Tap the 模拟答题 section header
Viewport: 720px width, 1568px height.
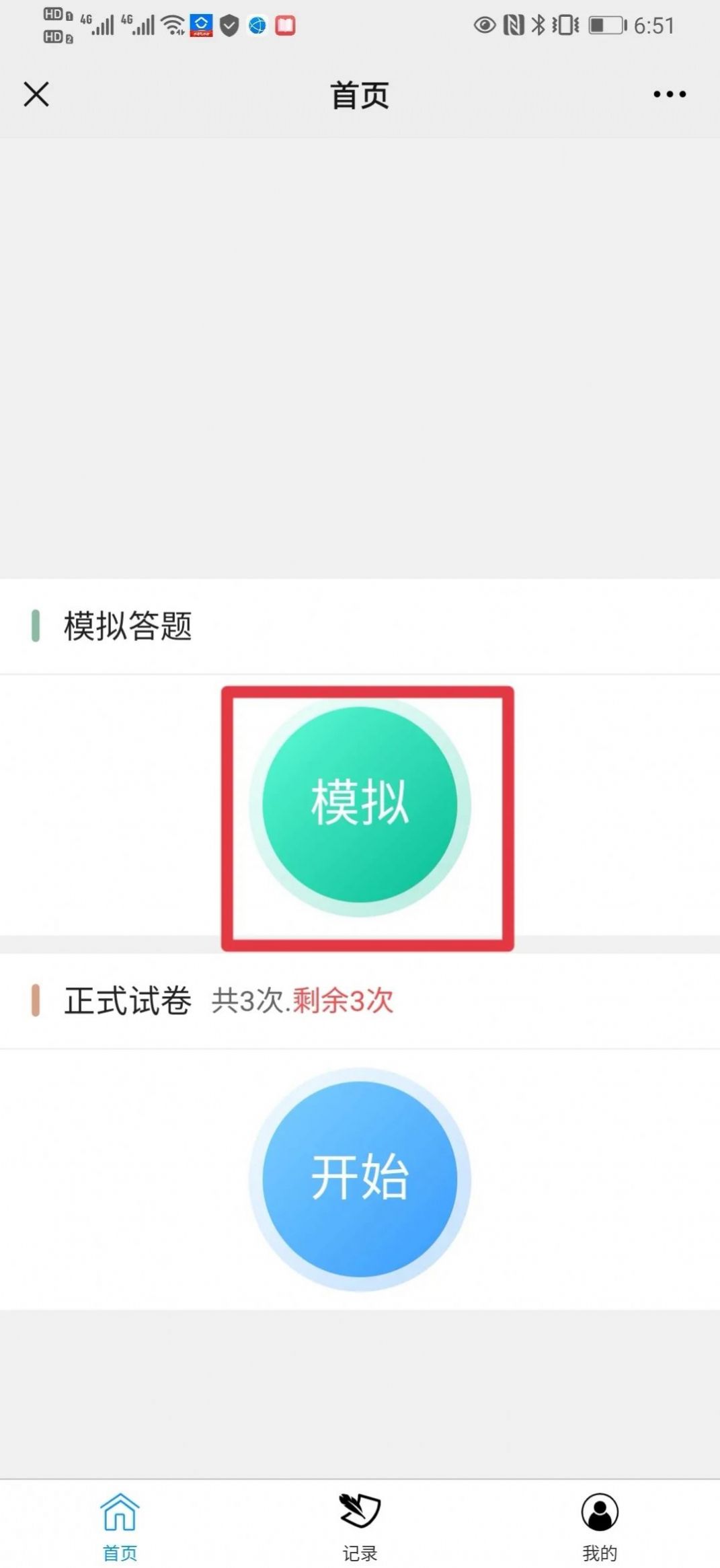(128, 627)
